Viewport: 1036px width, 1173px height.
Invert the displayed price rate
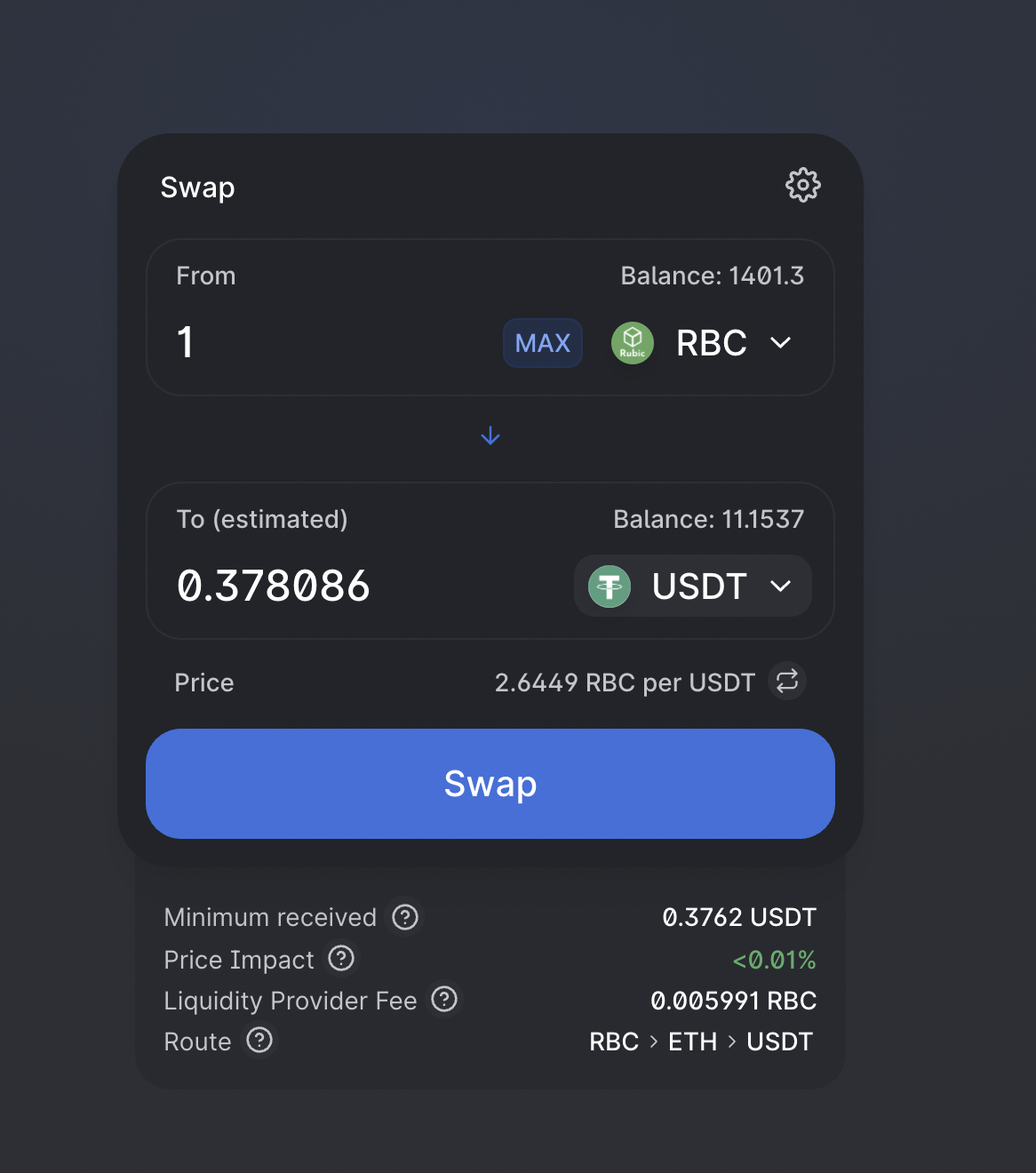click(786, 682)
